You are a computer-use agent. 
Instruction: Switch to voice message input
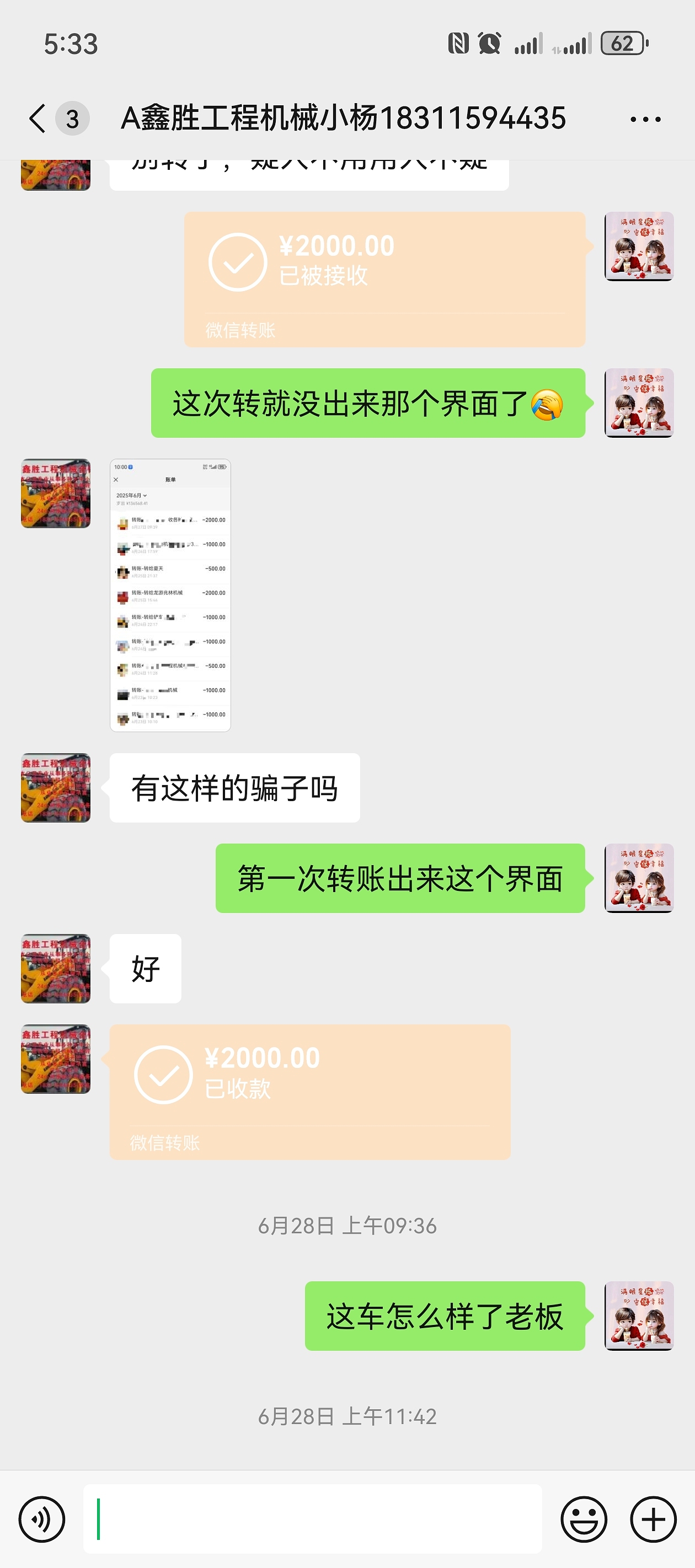[x=41, y=1519]
